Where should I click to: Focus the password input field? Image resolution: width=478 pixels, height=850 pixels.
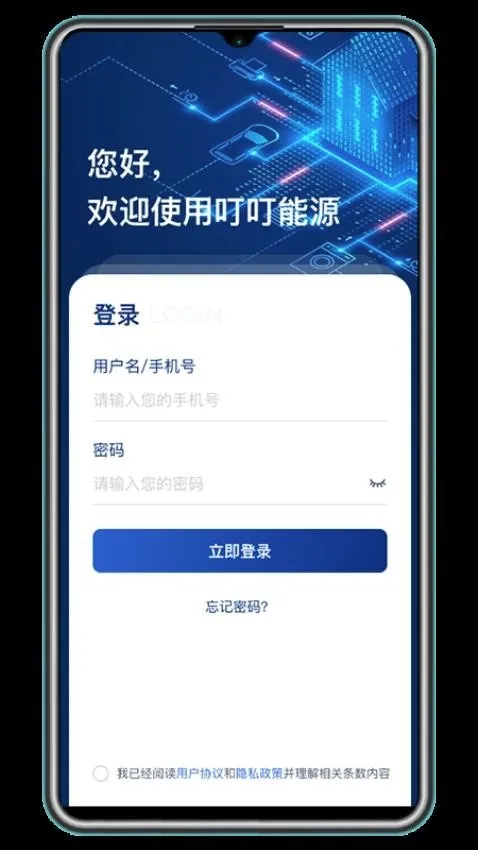click(228, 484)
